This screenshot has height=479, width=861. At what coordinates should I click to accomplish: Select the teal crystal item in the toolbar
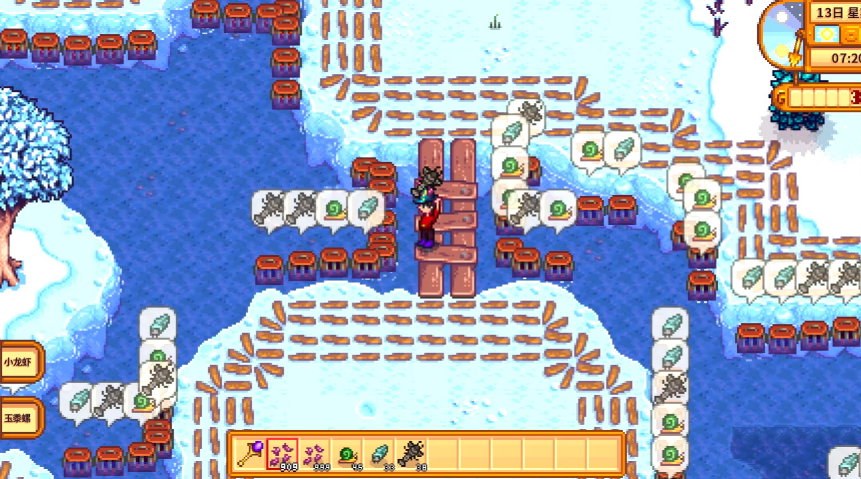click(379, 454)
